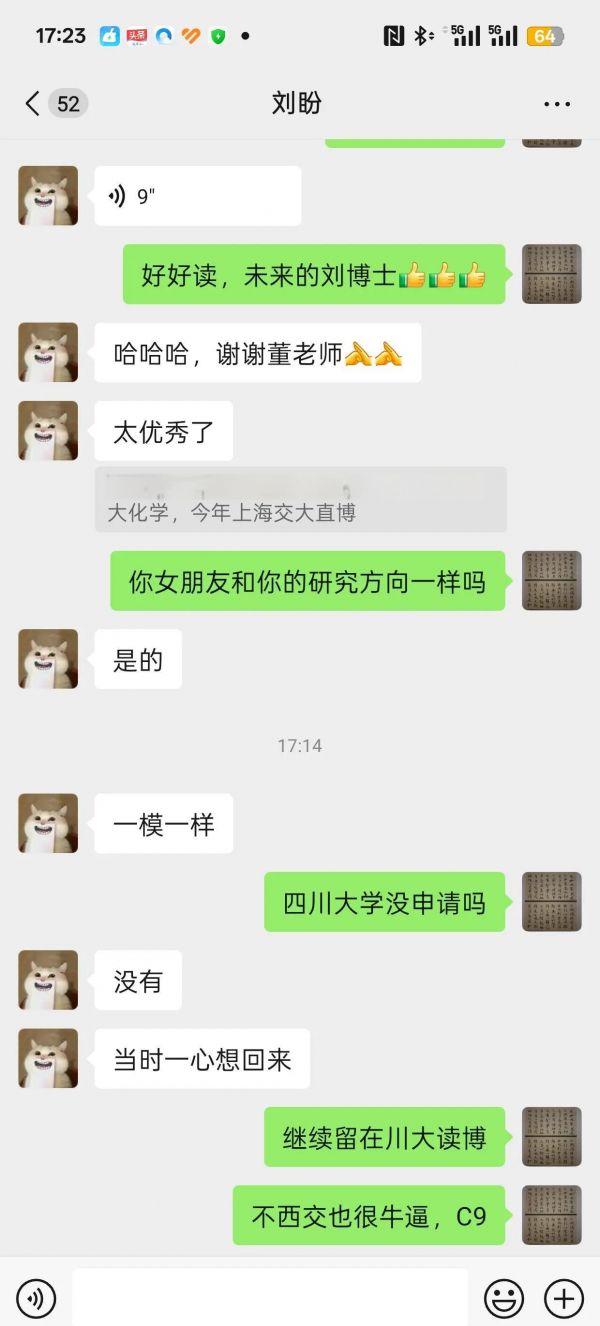Open the plus attachments menu

[563, 1298]
